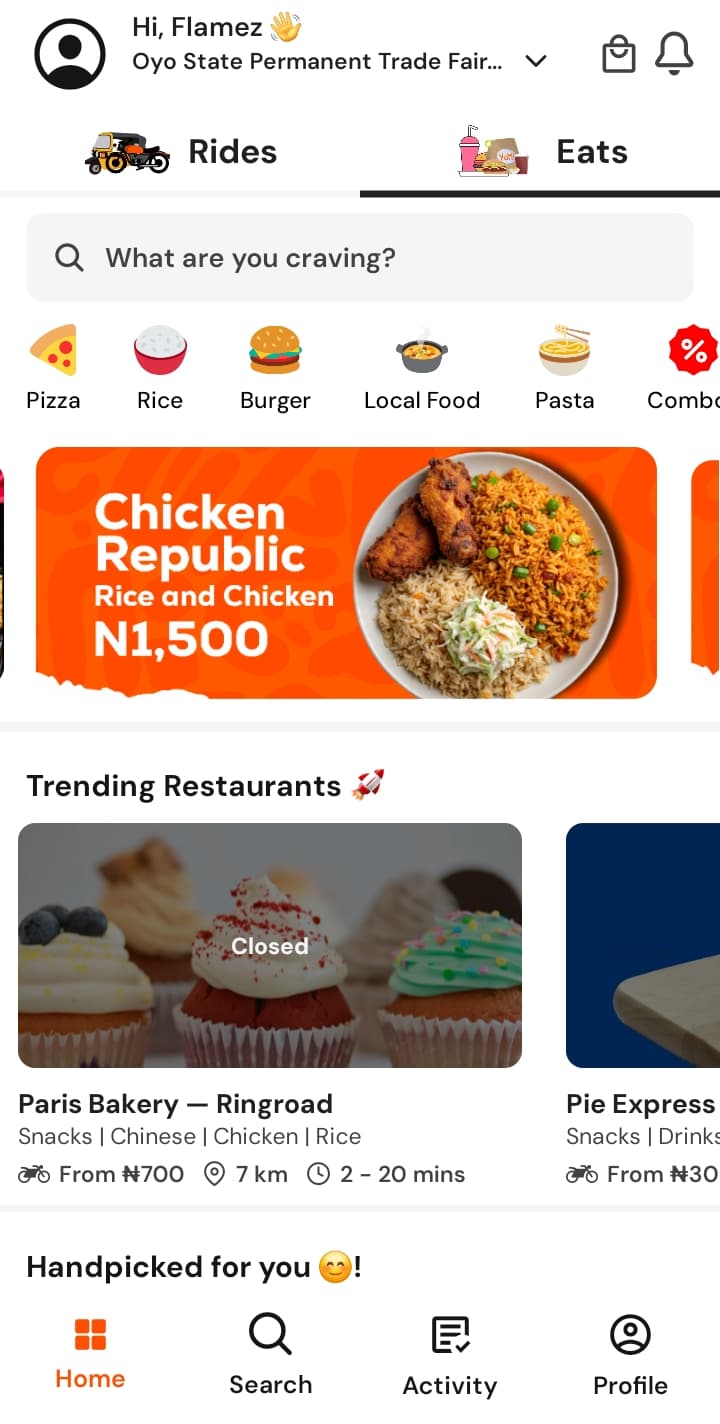This screenshot has height=1424, width=720.
Task: Open the Pie Express restaurant card
Action: pyautogui.click(x=642, y=945)
